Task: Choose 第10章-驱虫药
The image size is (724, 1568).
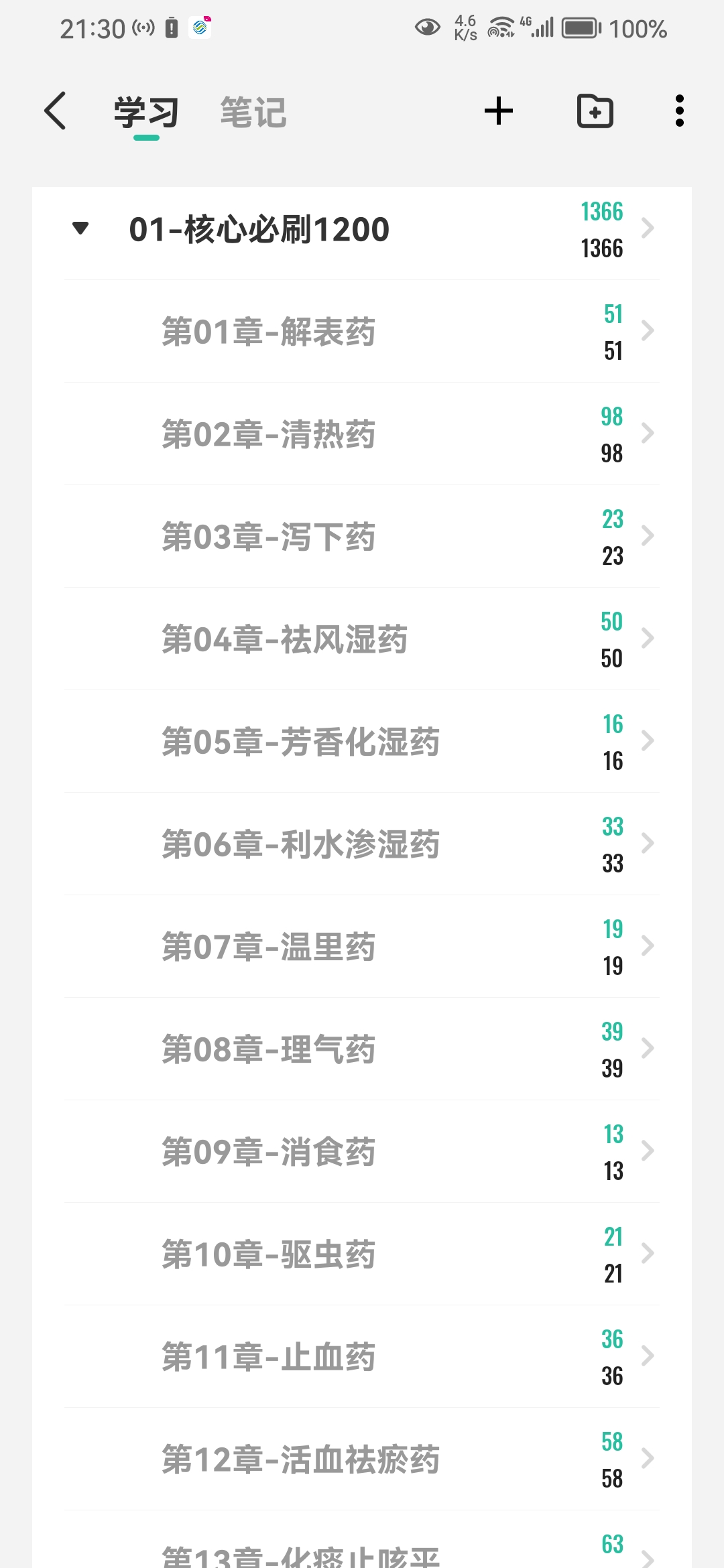Action: [x=362, y=1254]
